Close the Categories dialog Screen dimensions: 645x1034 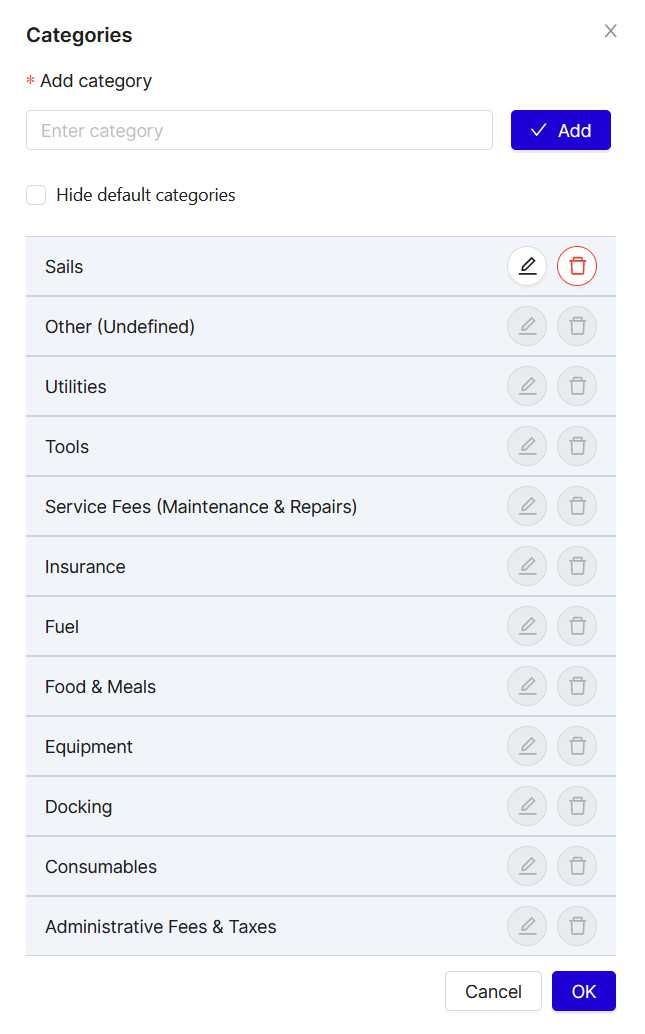(x=610, y=31)
